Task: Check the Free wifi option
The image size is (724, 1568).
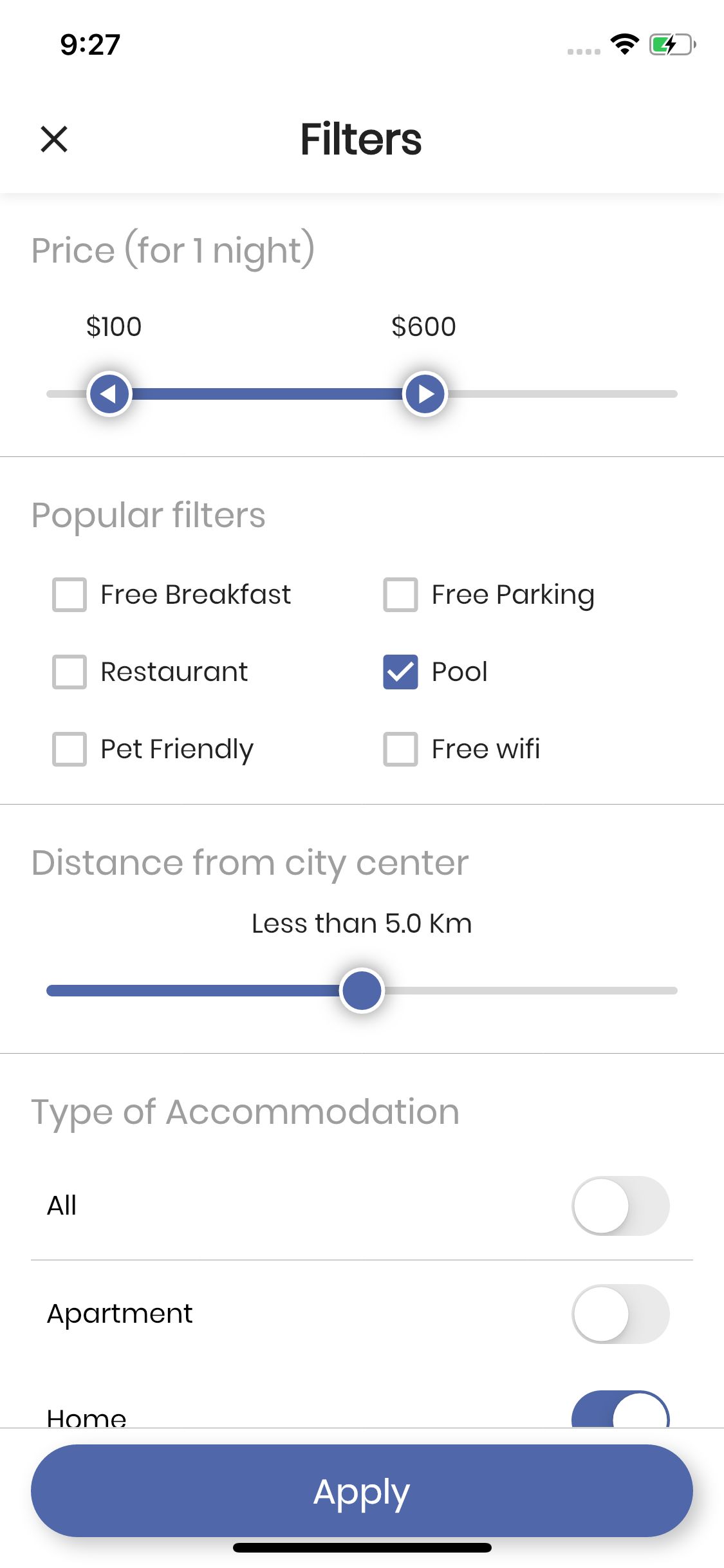Action: pyautogui.click(x=400, y=749)
